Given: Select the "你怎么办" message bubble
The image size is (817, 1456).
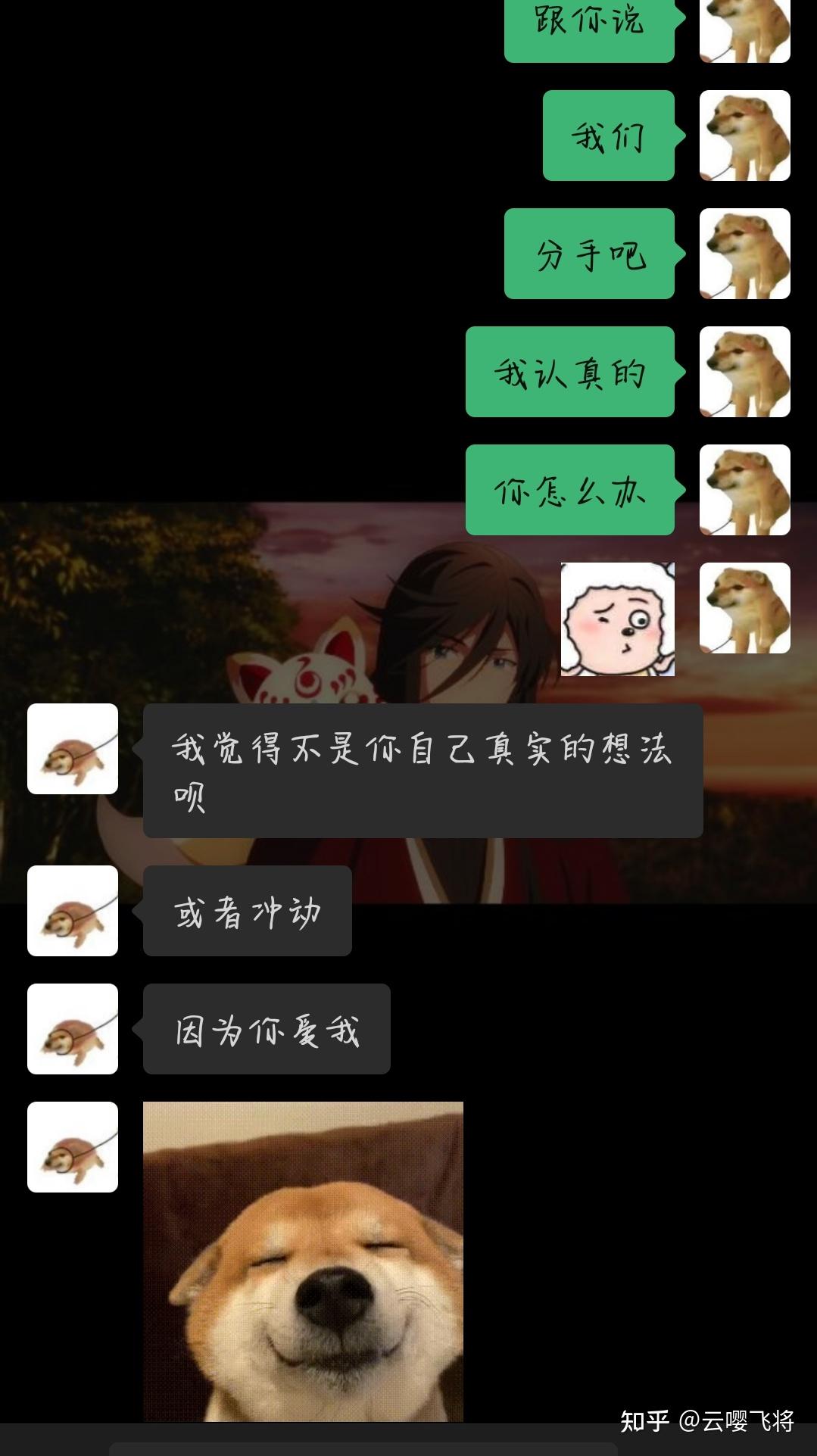Looking at the screenshot, I should pos(570,491).
